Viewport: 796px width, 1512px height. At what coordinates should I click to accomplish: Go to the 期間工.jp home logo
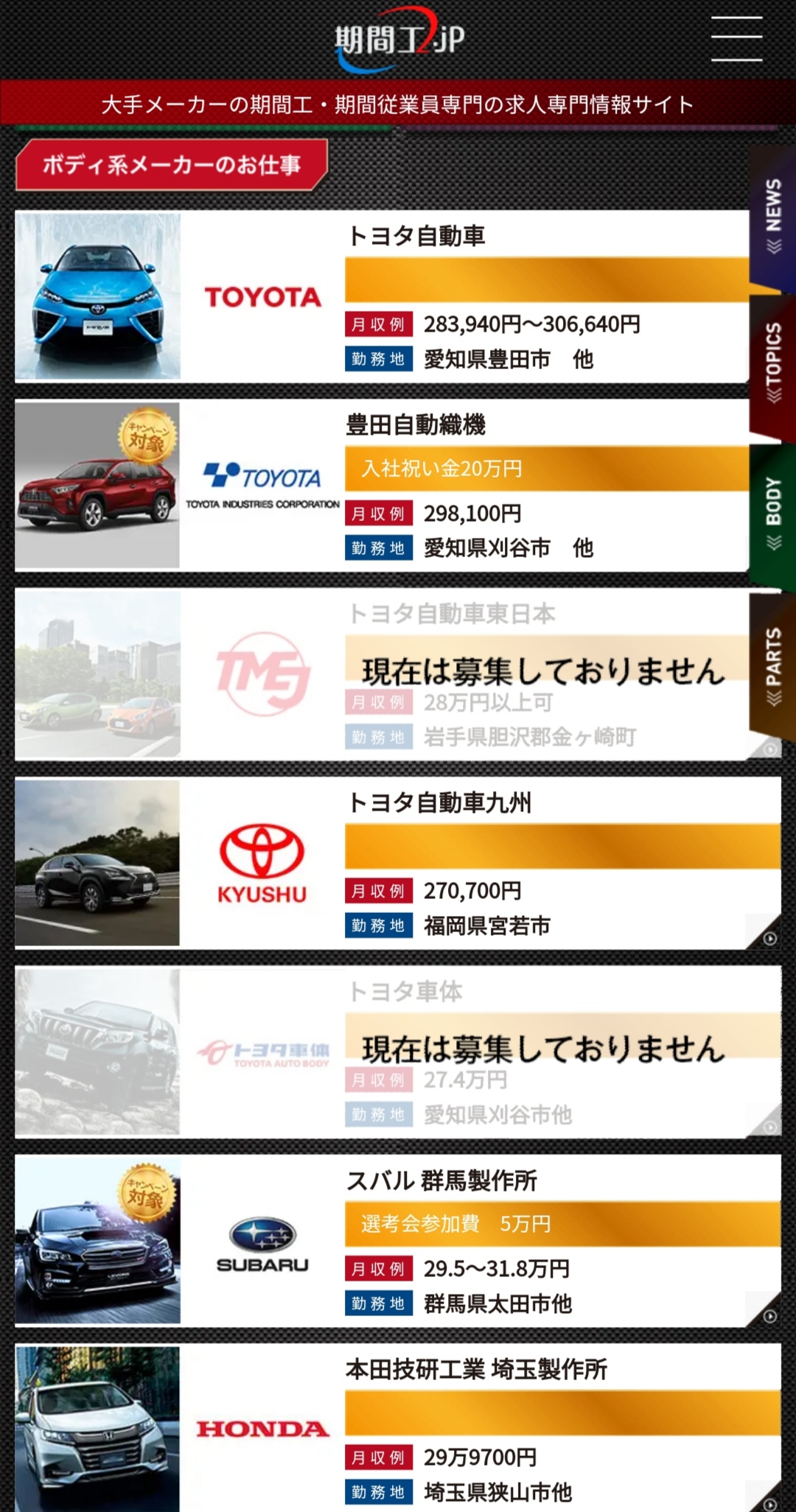399,40
